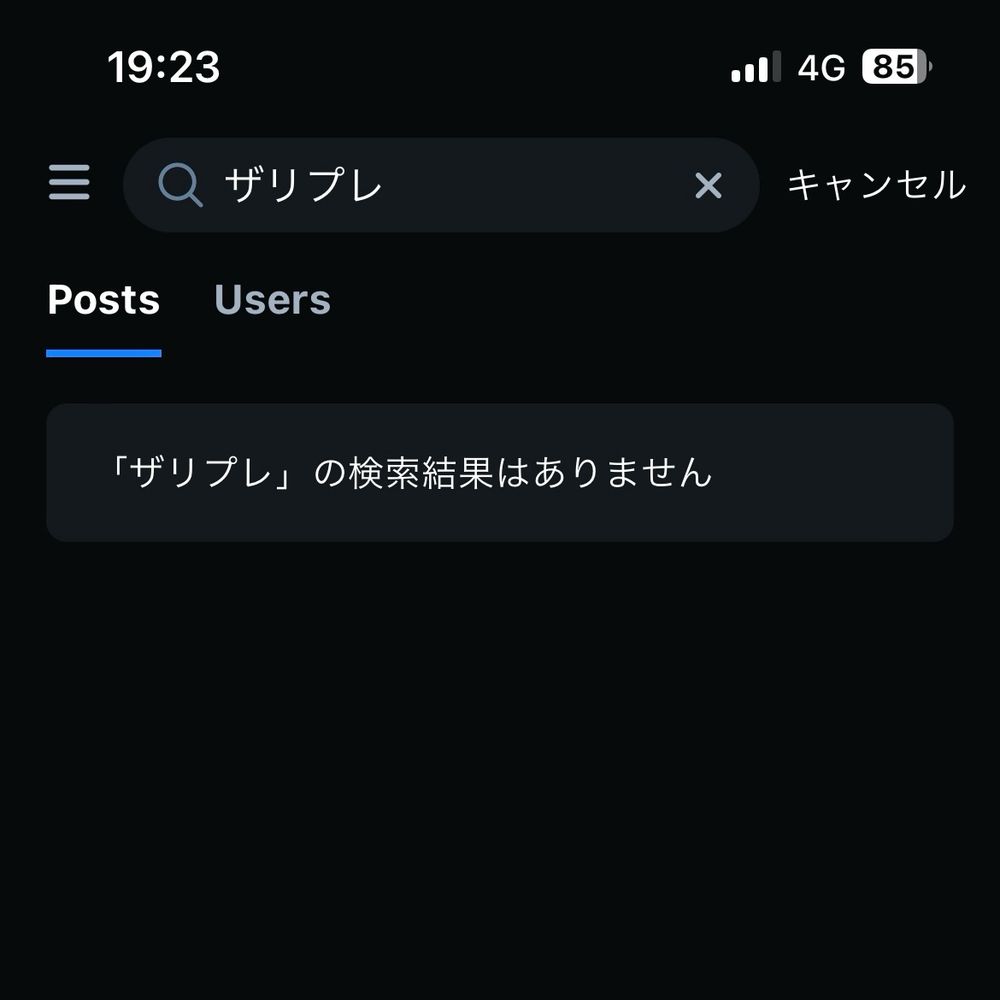Select the Posts tab

pos(104,300)
